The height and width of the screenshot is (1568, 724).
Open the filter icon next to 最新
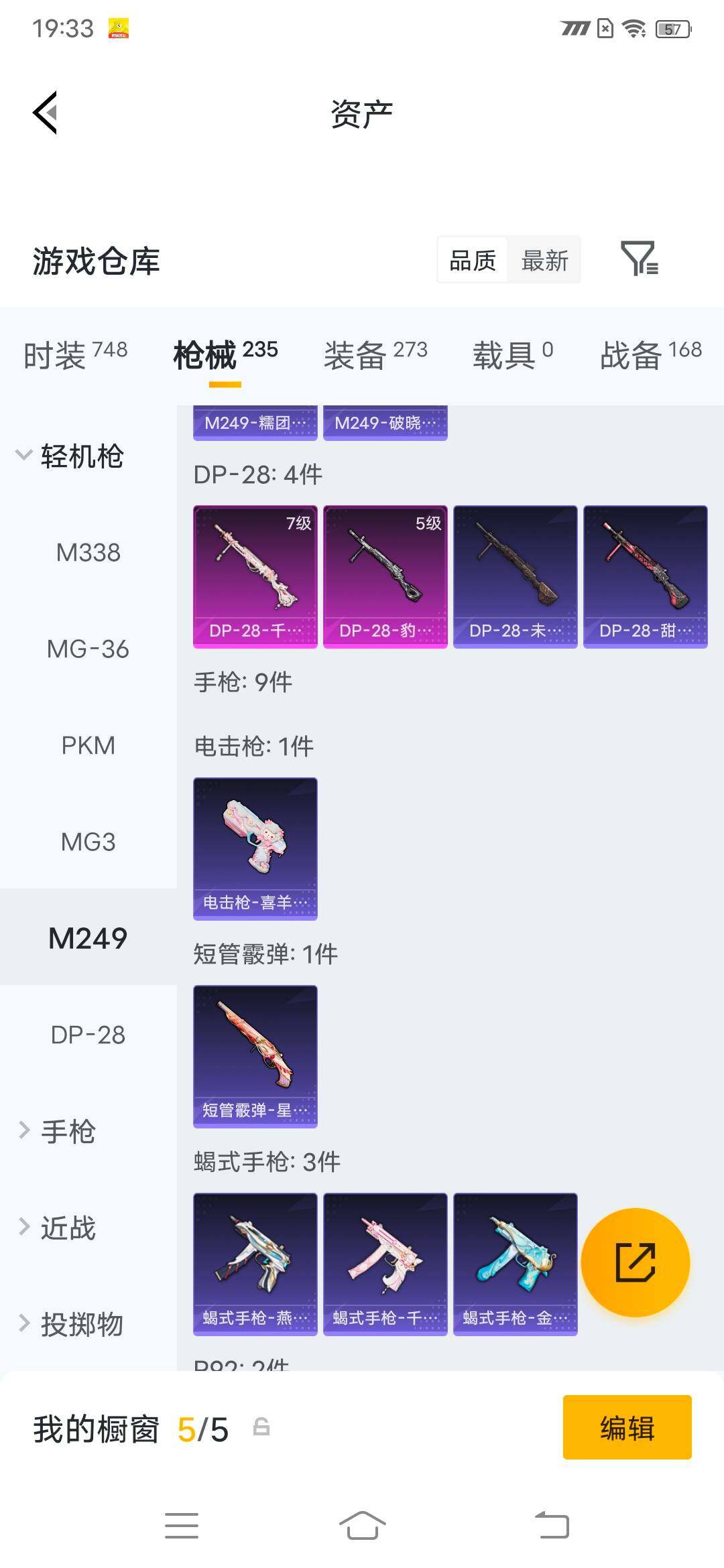click(640, 259)
